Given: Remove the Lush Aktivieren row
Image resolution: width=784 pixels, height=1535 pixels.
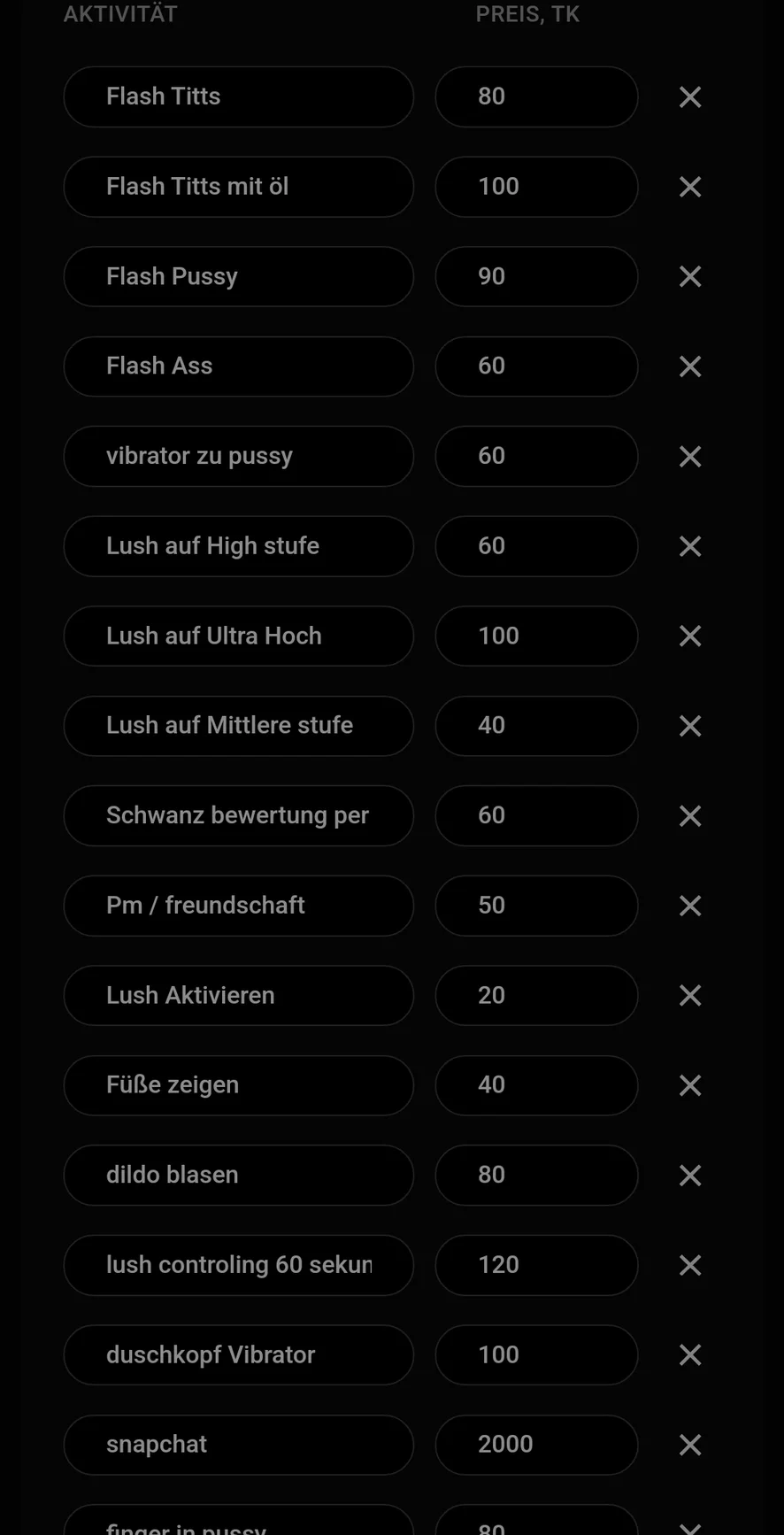Looking at the screenshot, I should (690, 995).
